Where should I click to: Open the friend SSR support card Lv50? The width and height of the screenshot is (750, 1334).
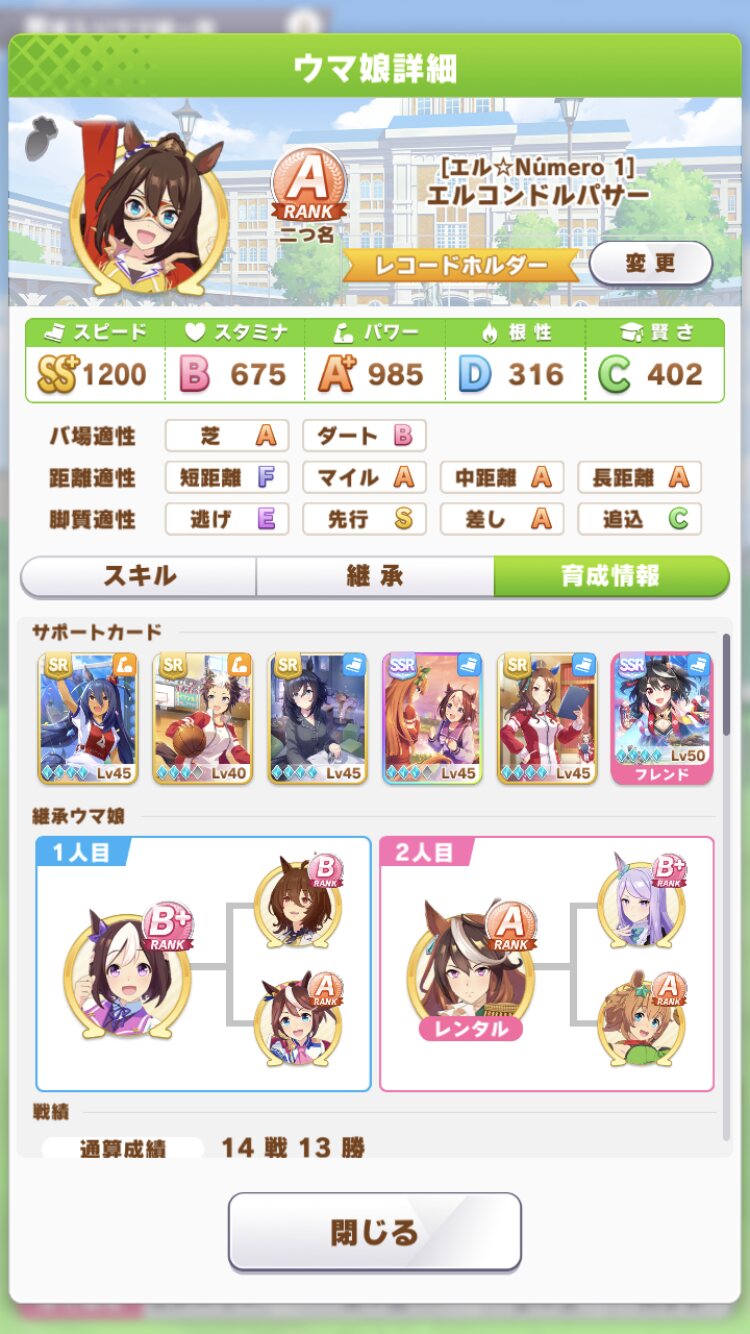click(x=661, y=717)
